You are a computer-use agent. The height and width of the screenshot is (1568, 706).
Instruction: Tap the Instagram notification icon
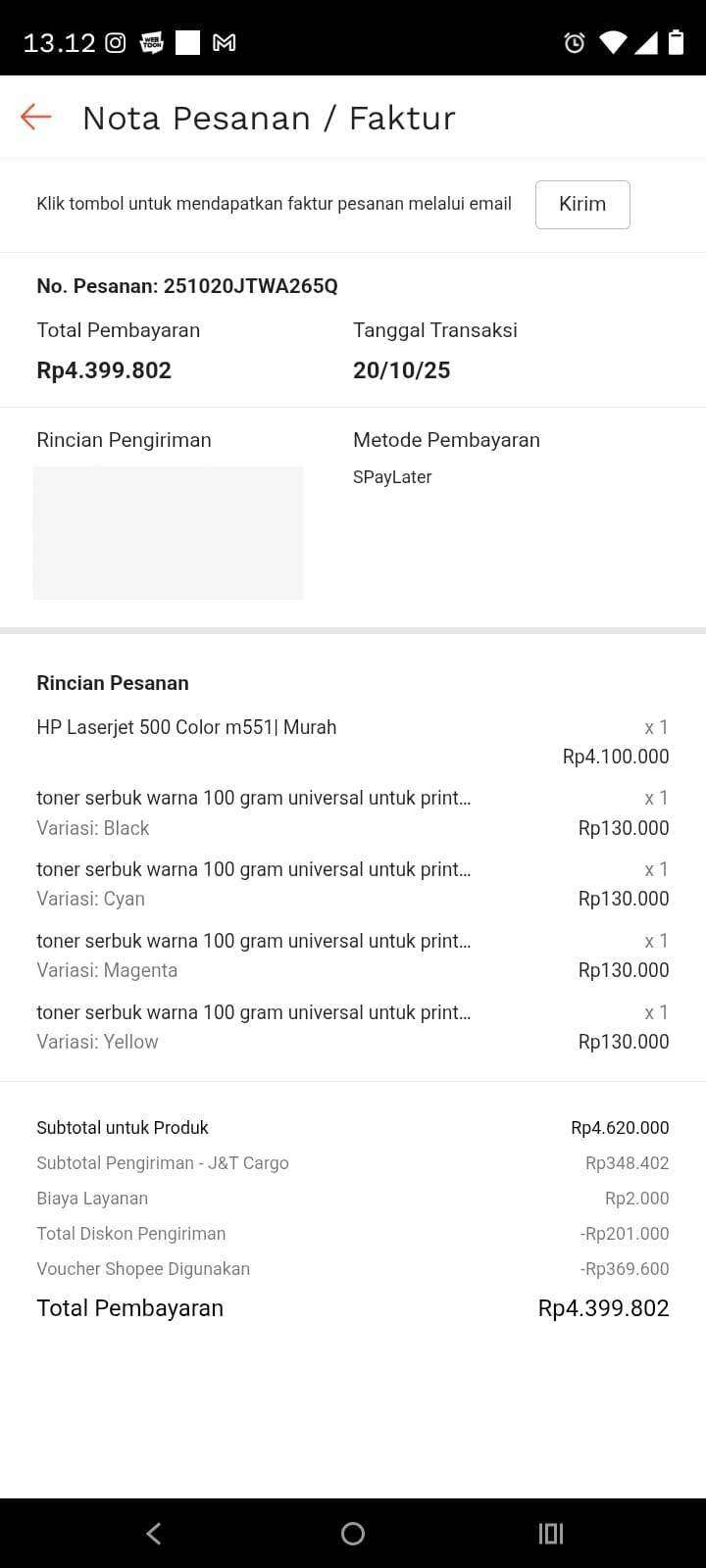pyautogui.click(x=114, y=42)
